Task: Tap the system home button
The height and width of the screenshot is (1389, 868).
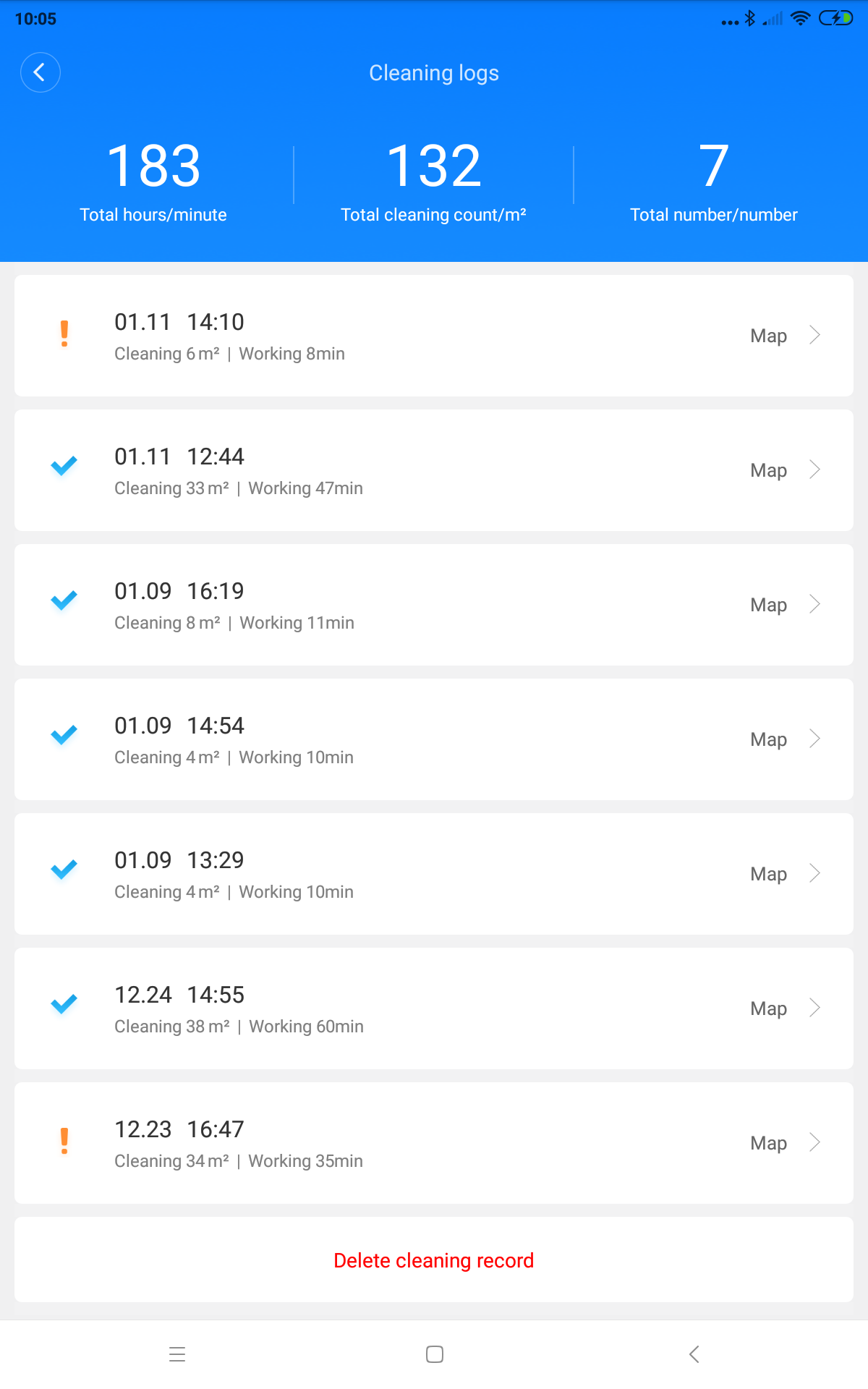Action: (x=435, y=1354)
